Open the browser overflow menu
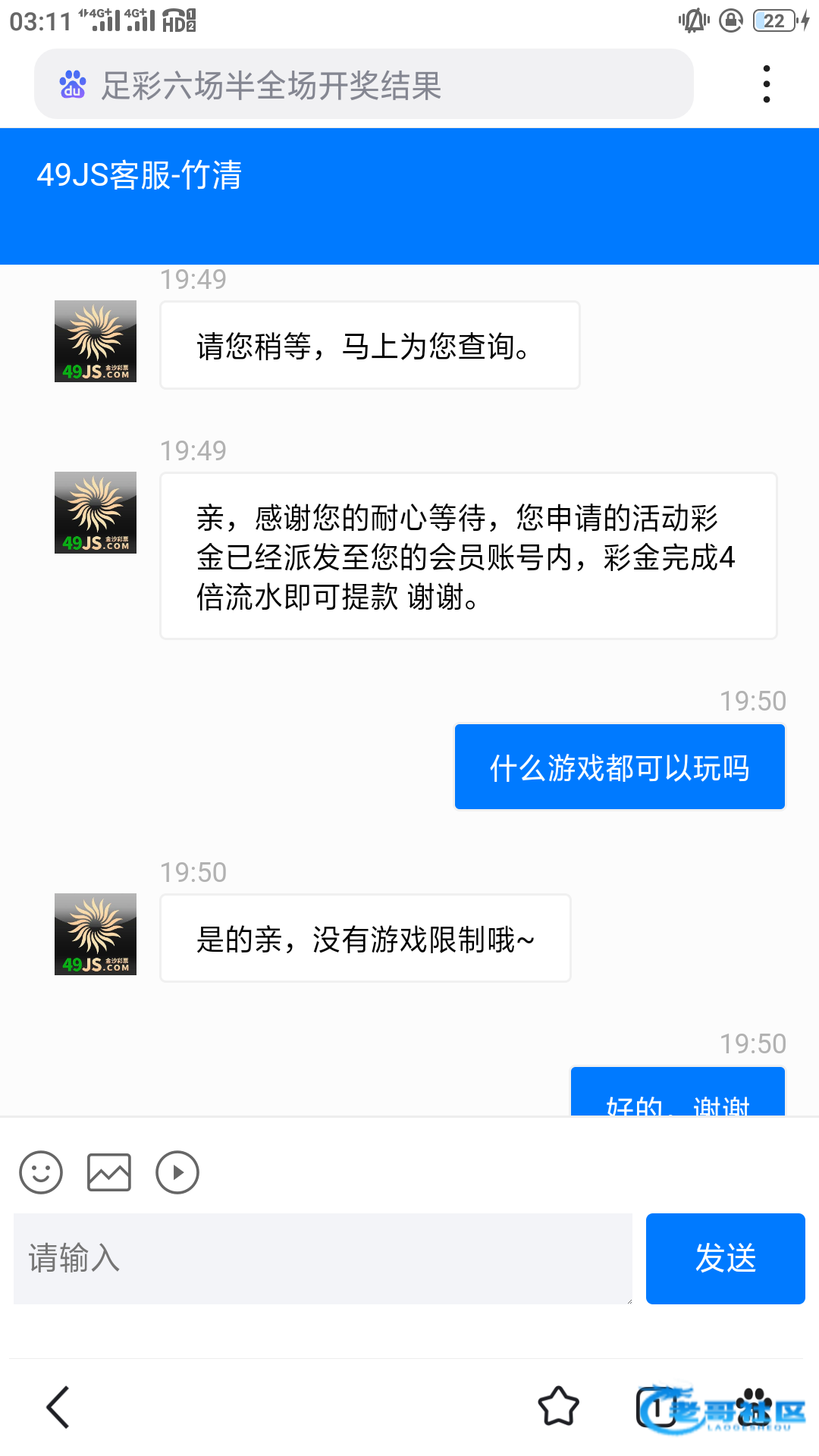This screenshot has width=819, height=1456. [x=767, y=84]
